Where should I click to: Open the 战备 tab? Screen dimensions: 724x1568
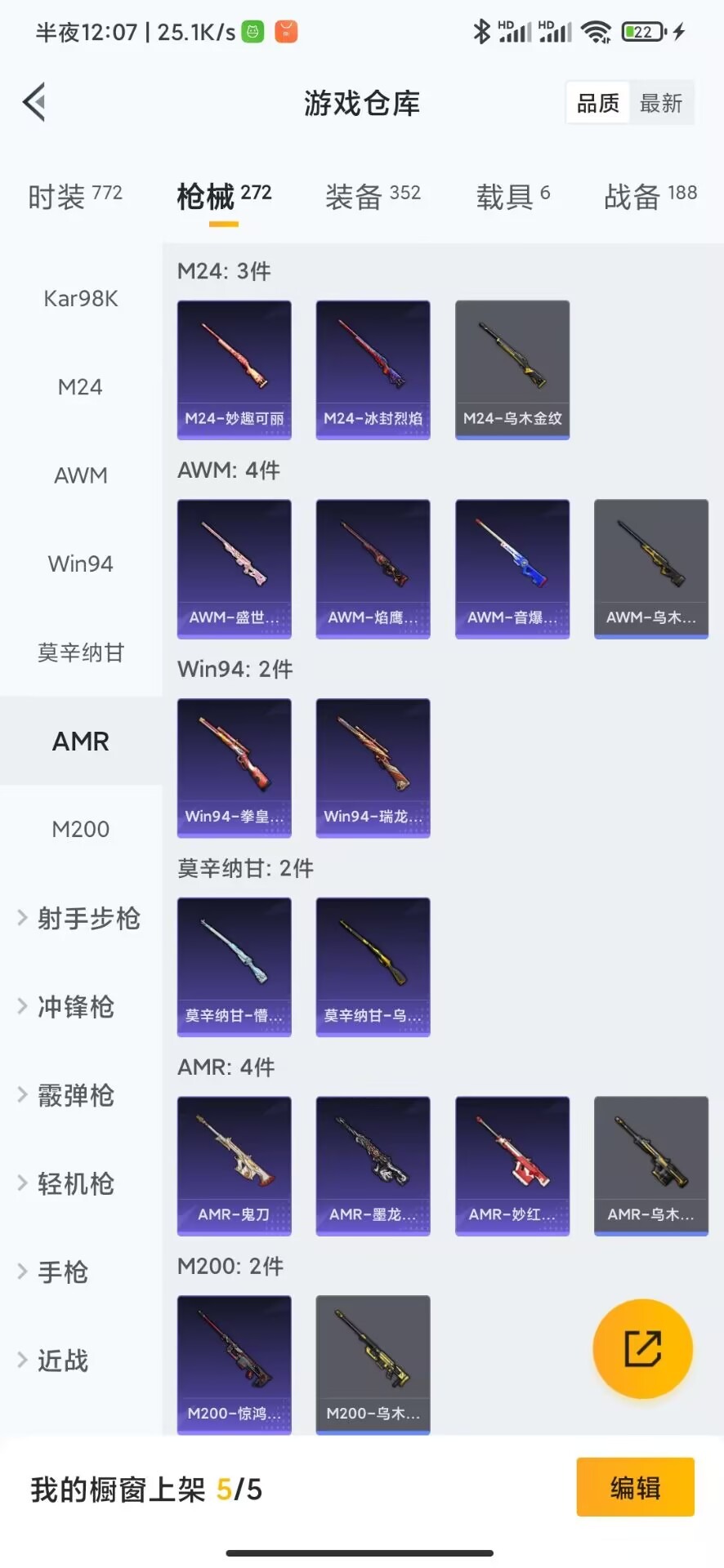[650, 197]
